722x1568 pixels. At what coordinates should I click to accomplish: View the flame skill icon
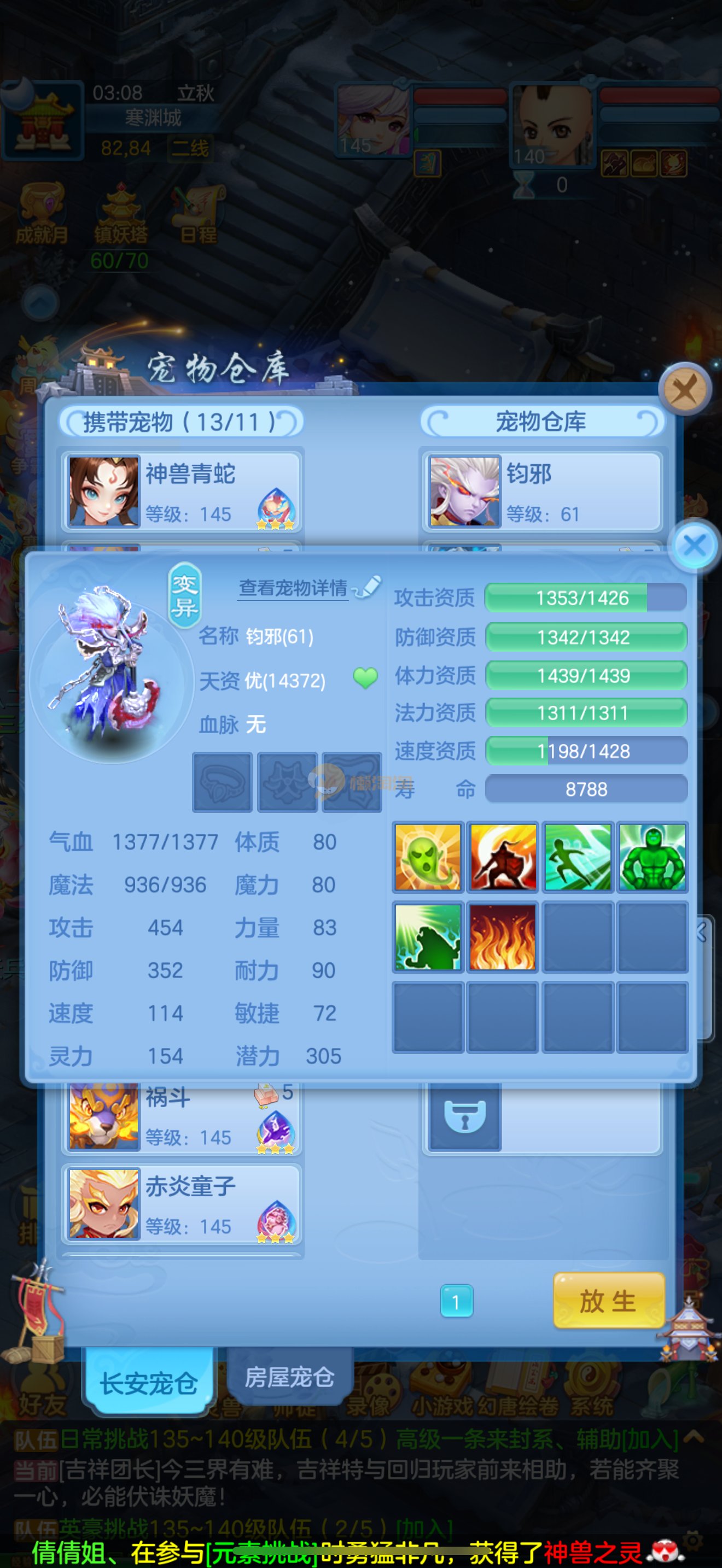click(x=503, y=937)
